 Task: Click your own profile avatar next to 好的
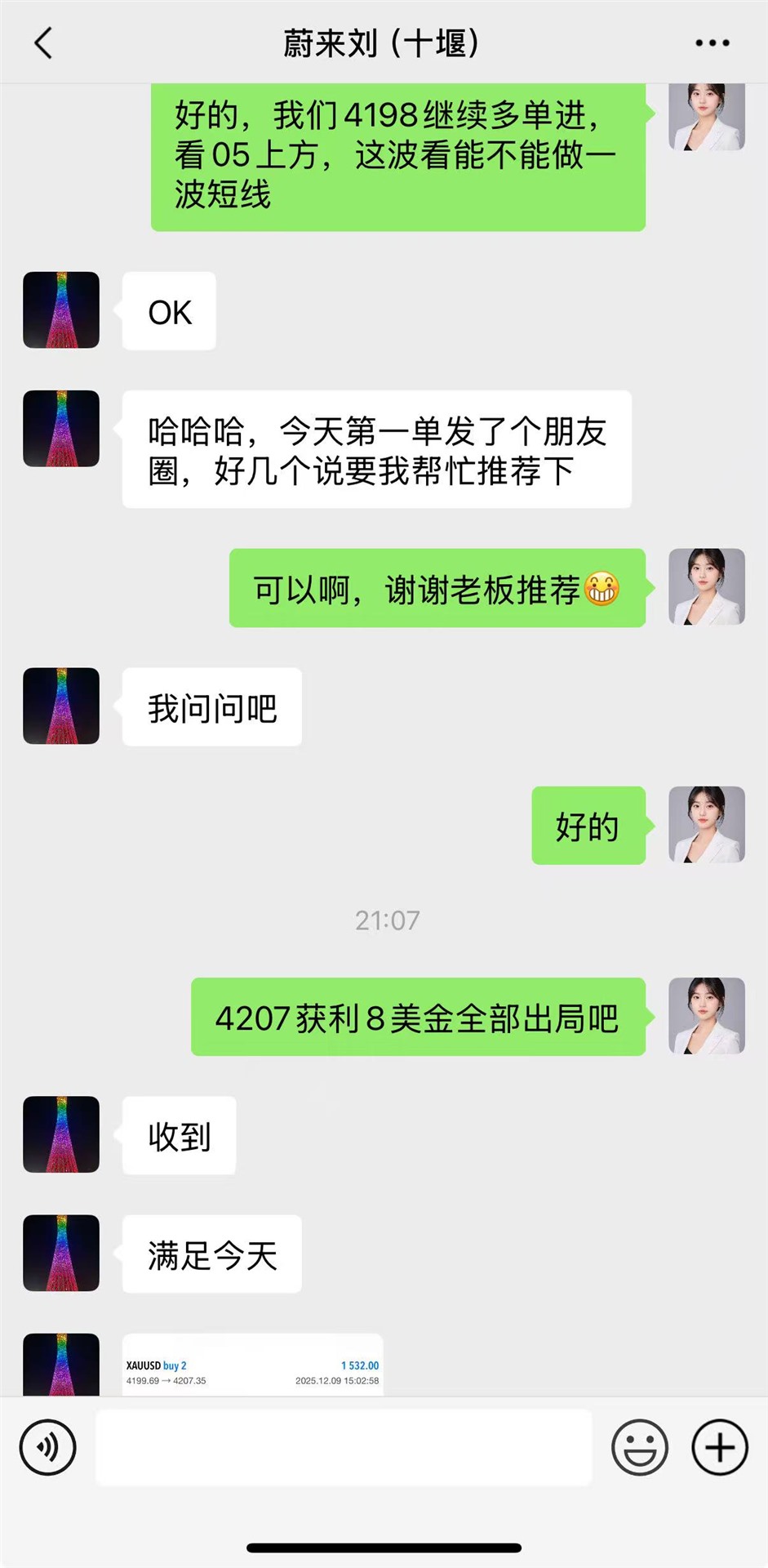pyautogui.click(x=707, y=825)
